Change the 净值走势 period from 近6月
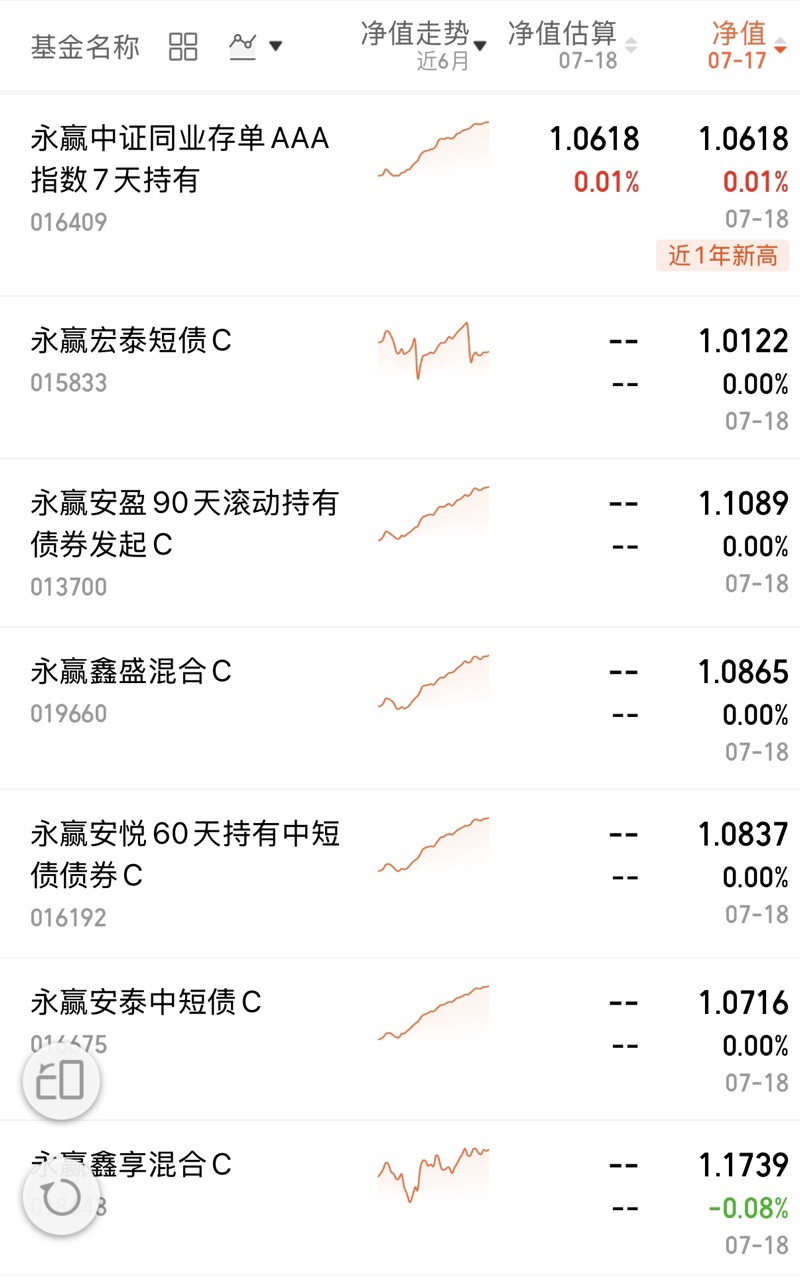 pyautogui.click(x=424, y=46)
